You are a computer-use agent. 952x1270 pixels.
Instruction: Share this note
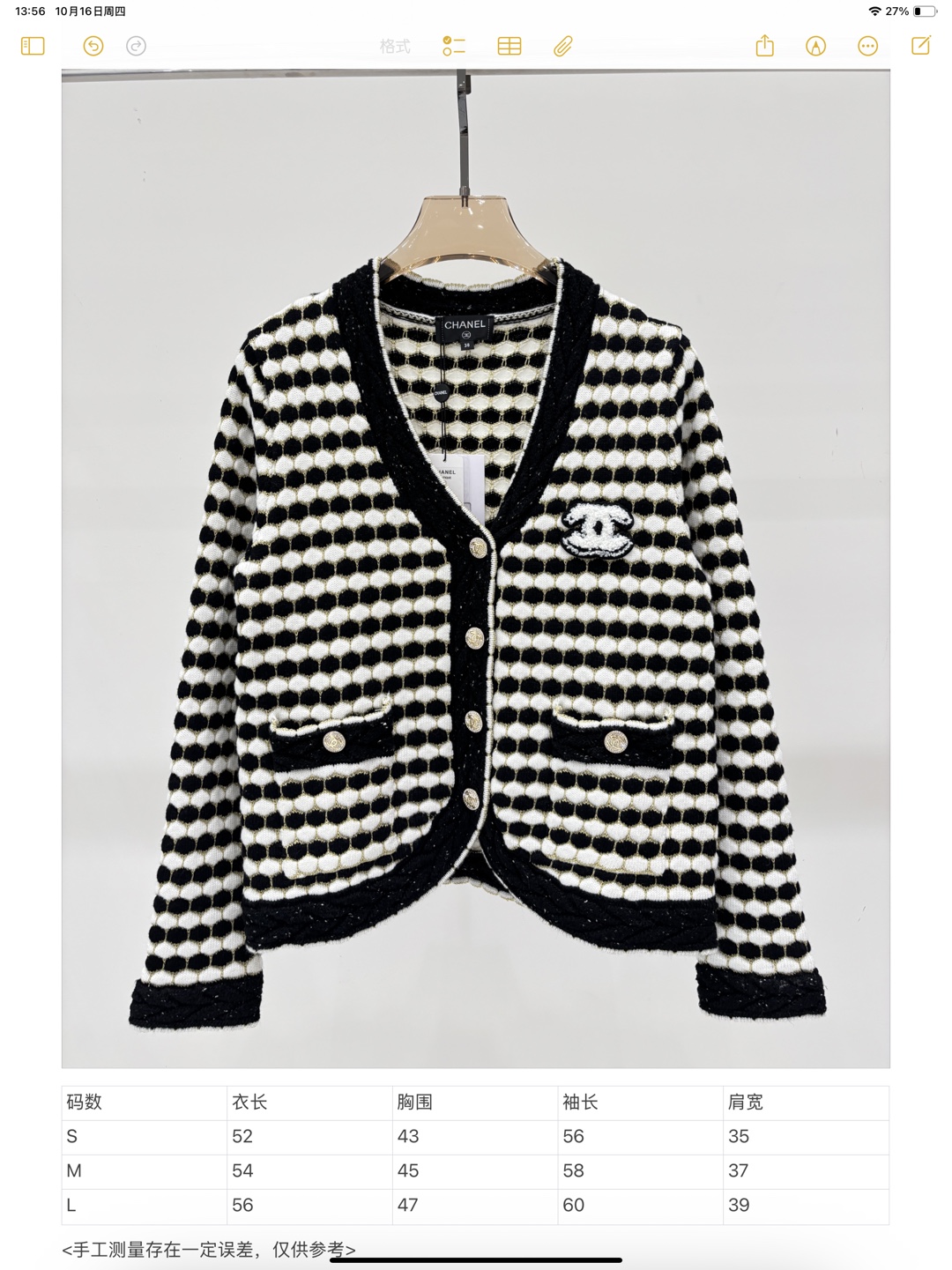pos(764,46)
